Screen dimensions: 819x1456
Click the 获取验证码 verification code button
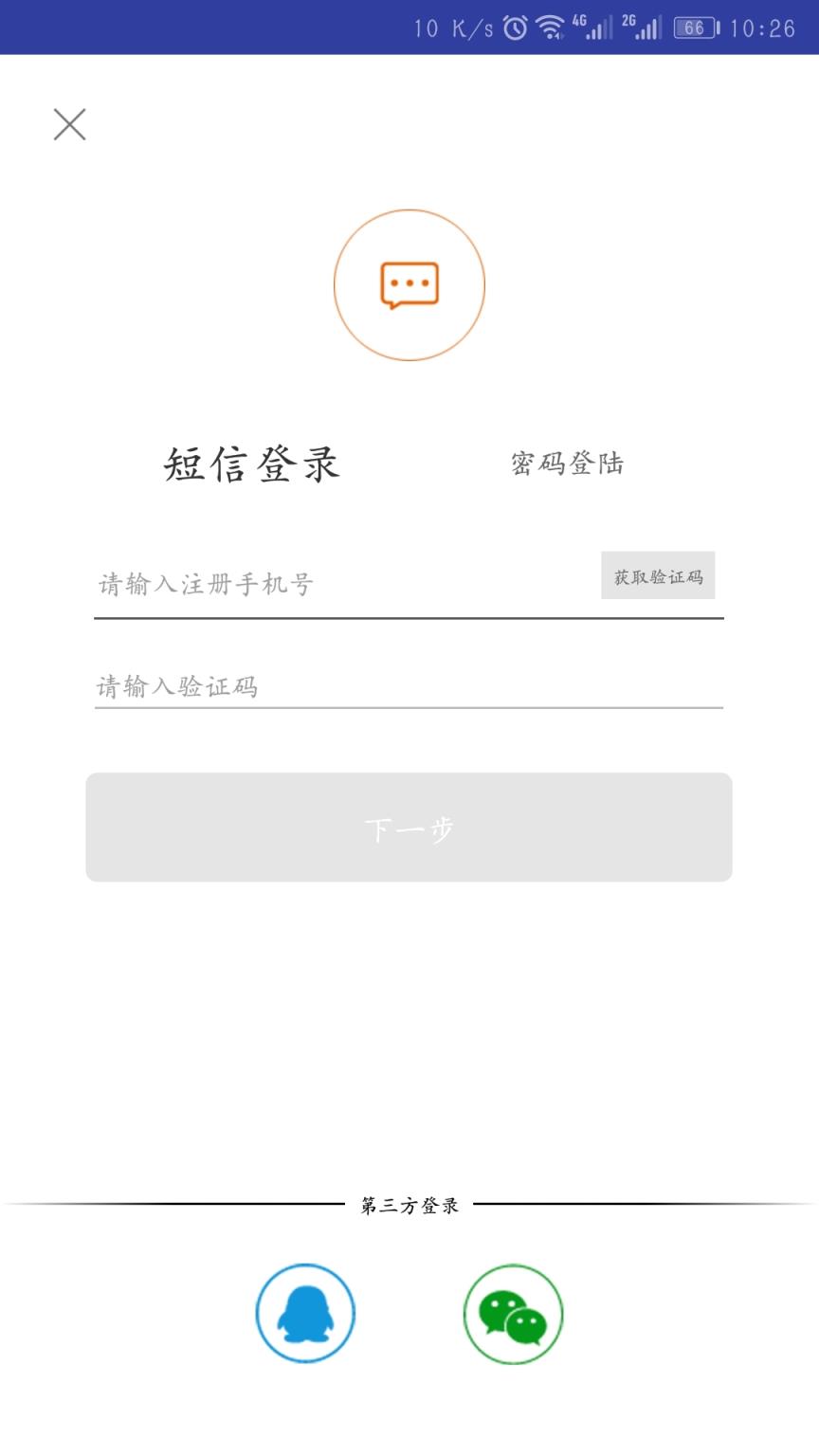659,574
